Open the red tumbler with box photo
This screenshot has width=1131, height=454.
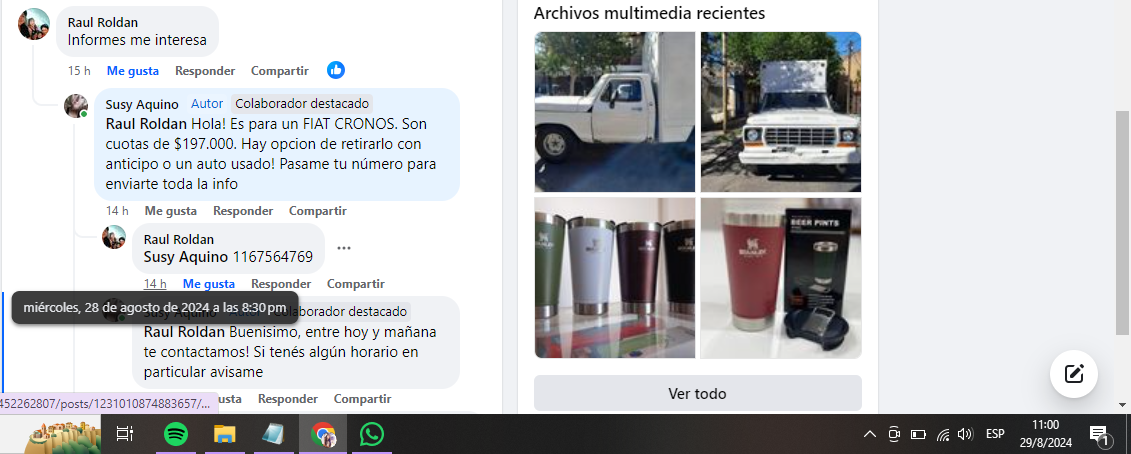[780, 277]
